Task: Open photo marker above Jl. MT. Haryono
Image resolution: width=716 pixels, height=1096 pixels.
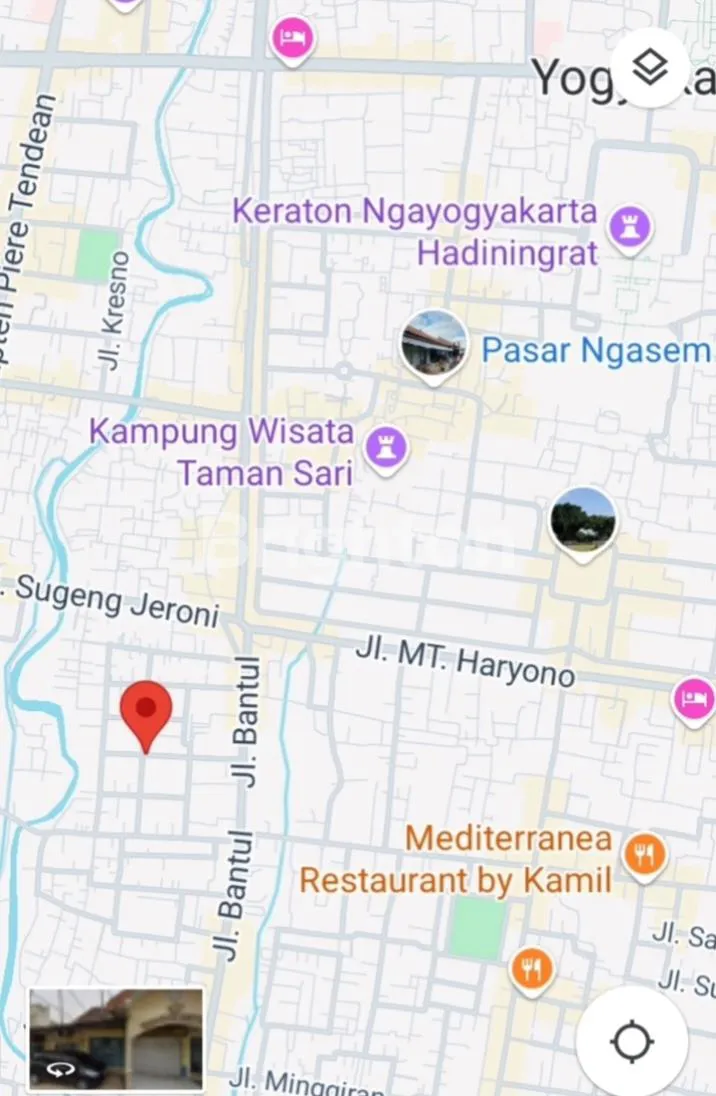Action: [x=583, y=522]
